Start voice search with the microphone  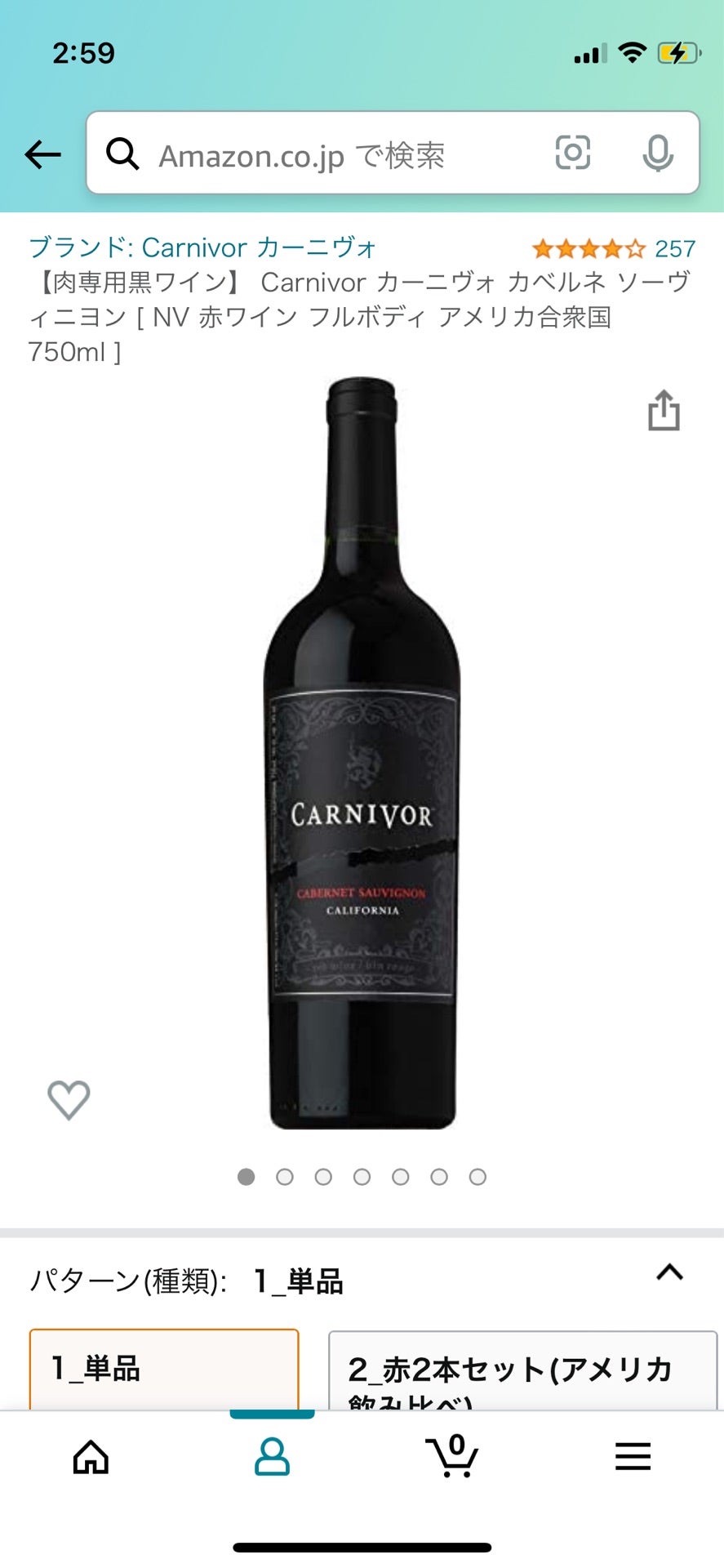click(657, 154)
